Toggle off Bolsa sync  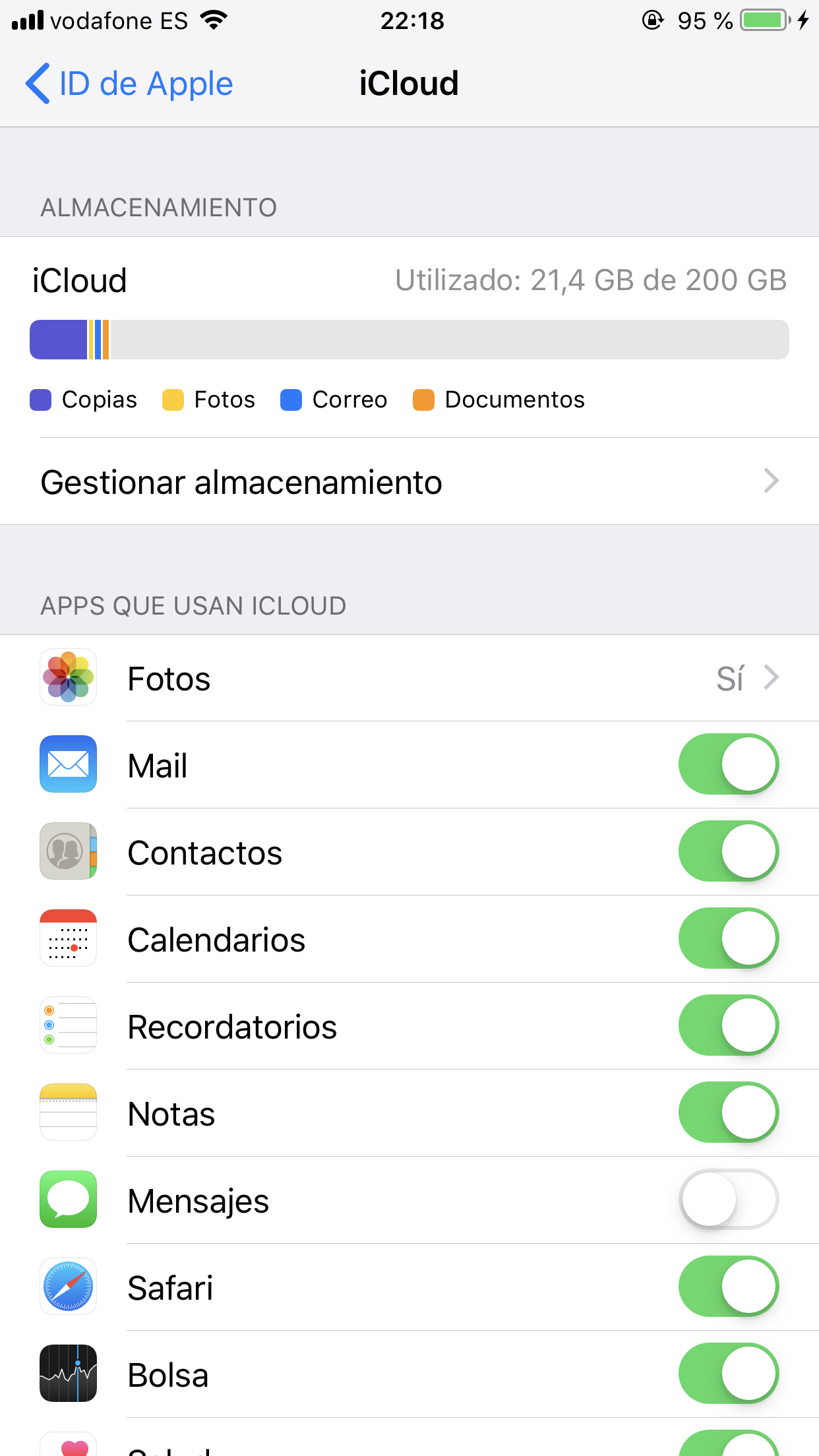(x=728, y=1374)
